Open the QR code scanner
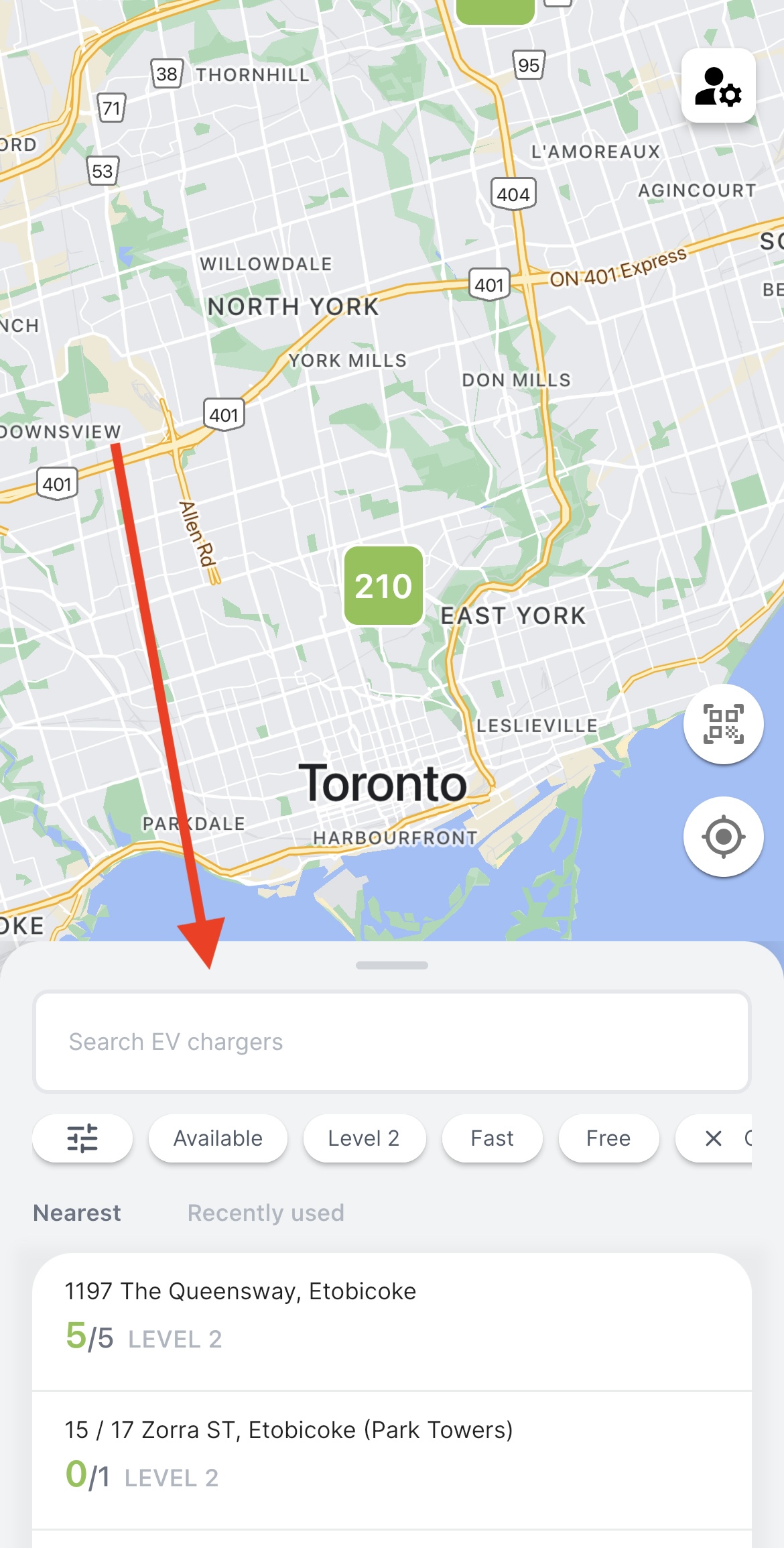This screenshot has width=784, height=1548. tap(723, 724)
